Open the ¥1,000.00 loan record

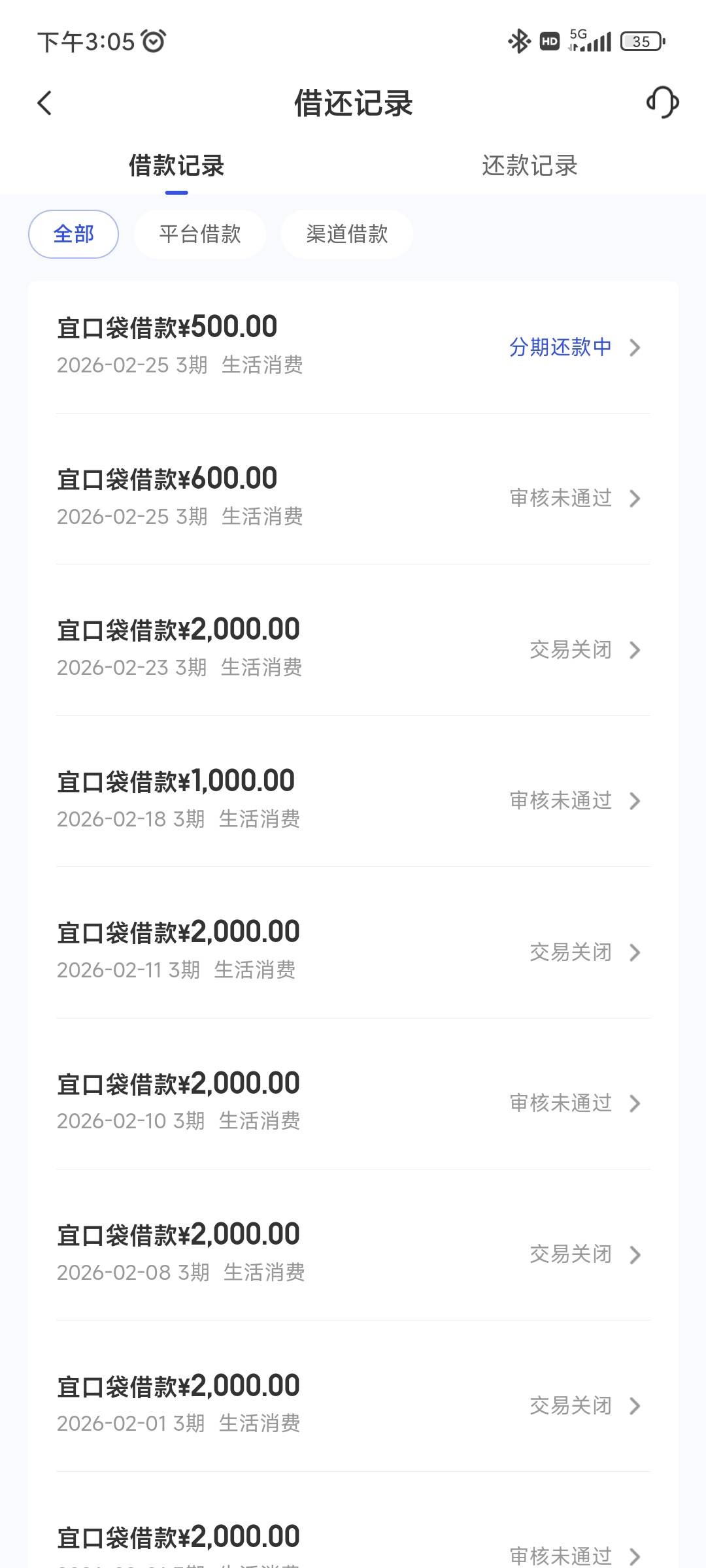(x=353, y=800)
